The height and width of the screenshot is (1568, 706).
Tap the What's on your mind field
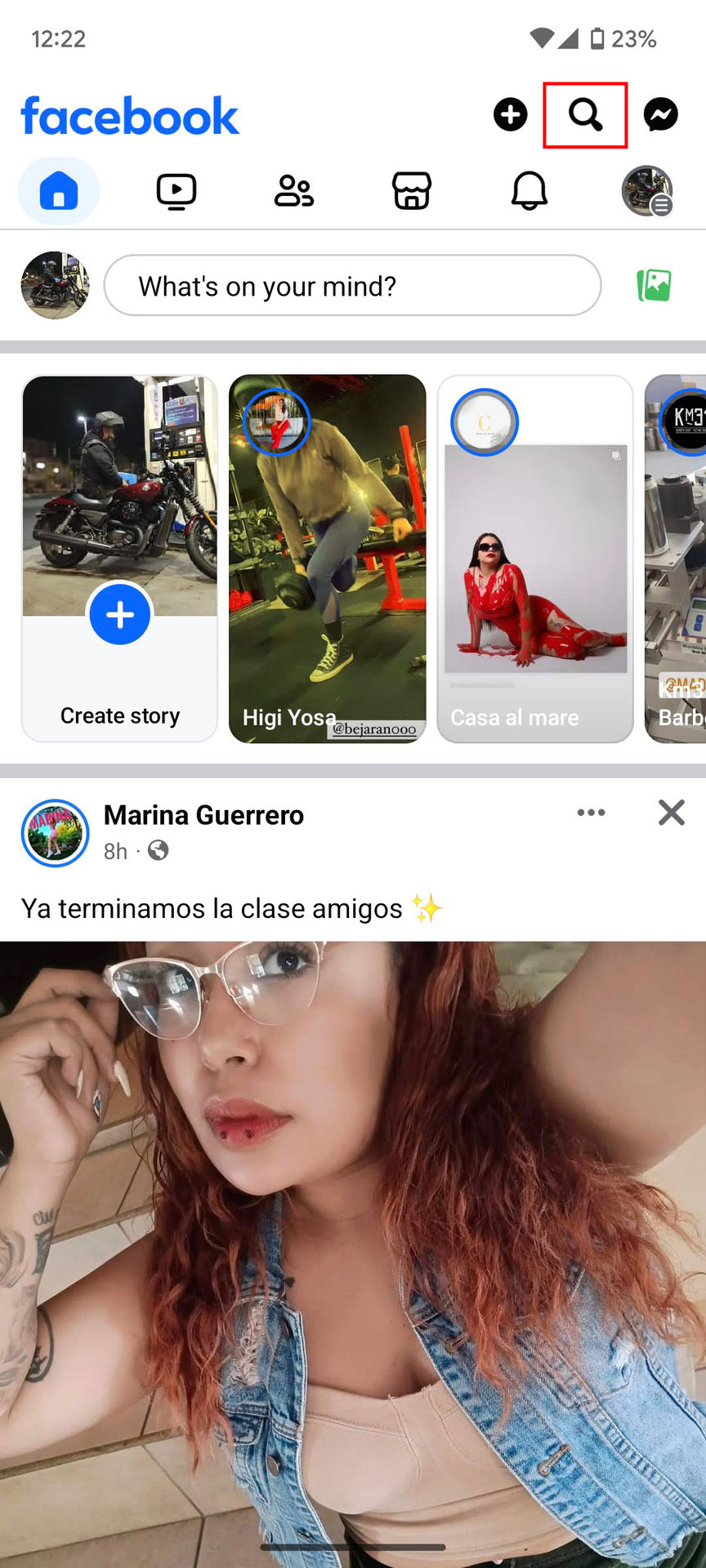(352, 286)
